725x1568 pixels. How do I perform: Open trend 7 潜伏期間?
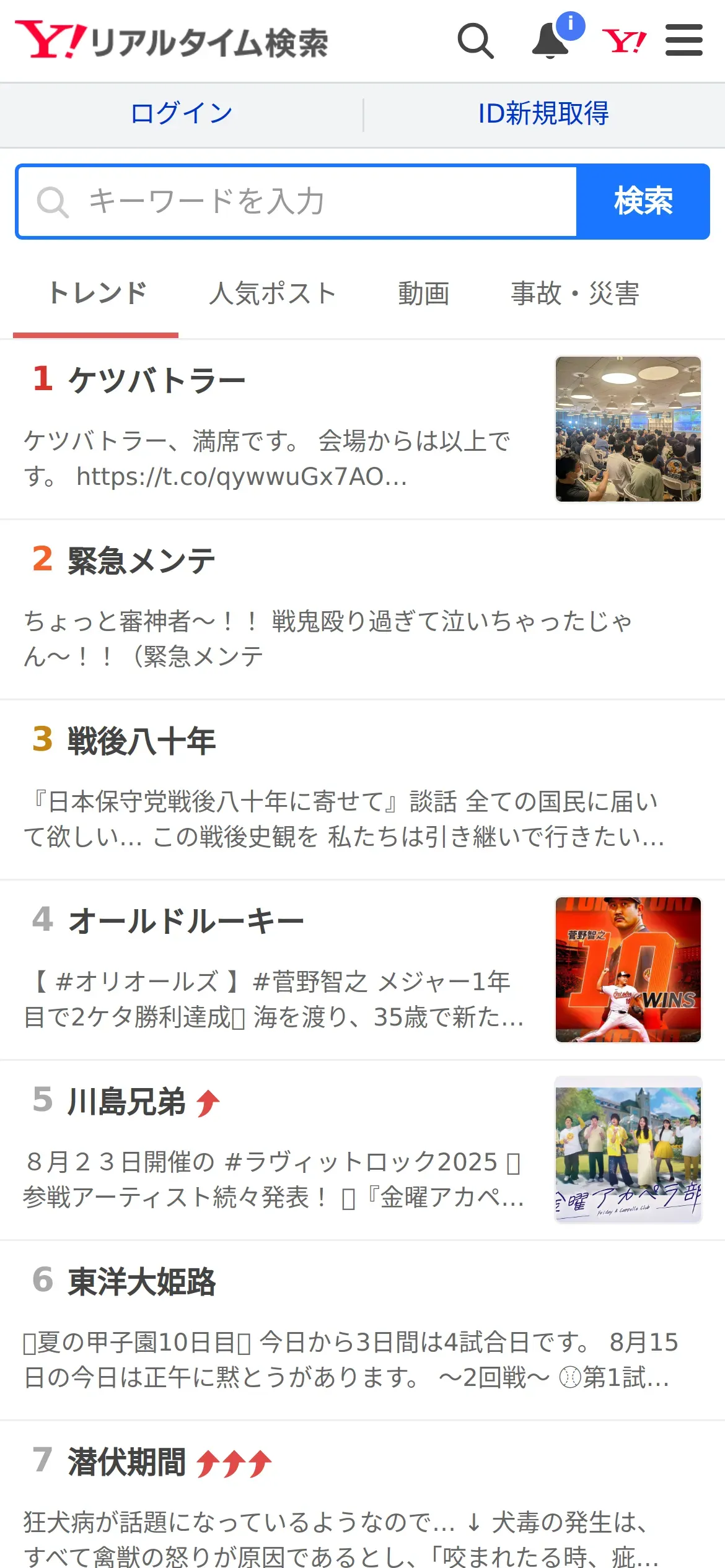126,1462
